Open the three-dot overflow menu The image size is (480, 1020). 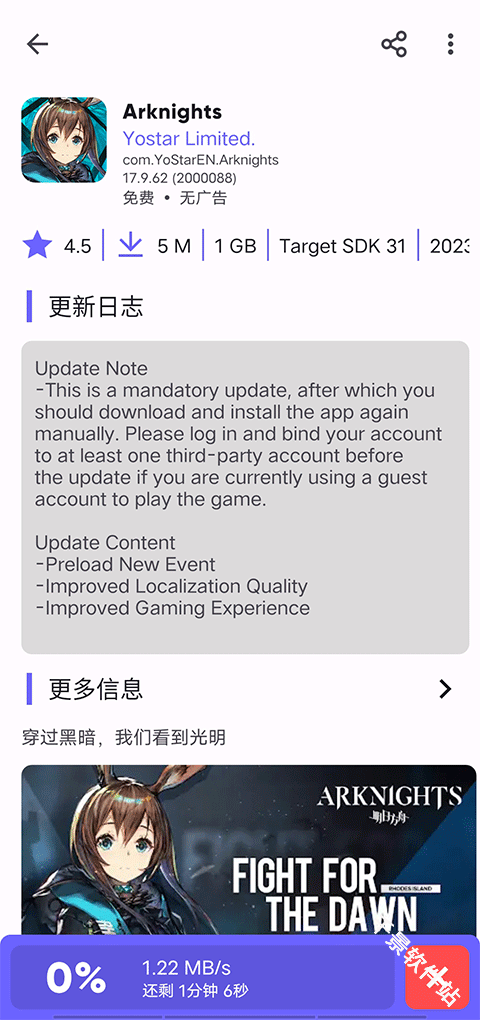coord(450,44)
